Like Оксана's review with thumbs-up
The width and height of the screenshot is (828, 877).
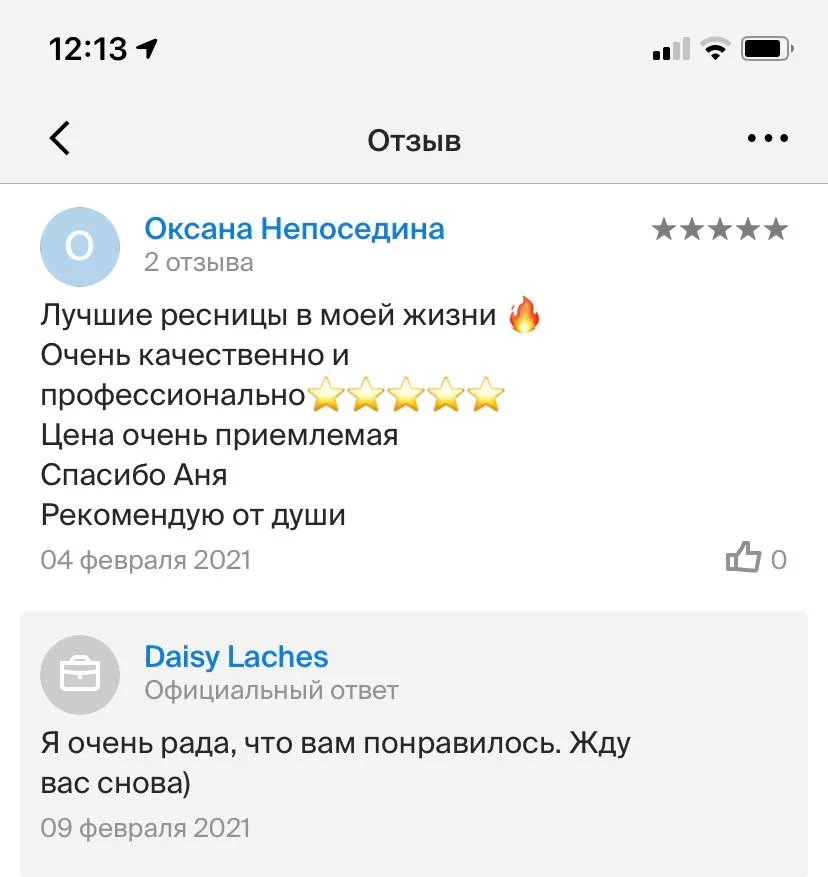(744, 558)
